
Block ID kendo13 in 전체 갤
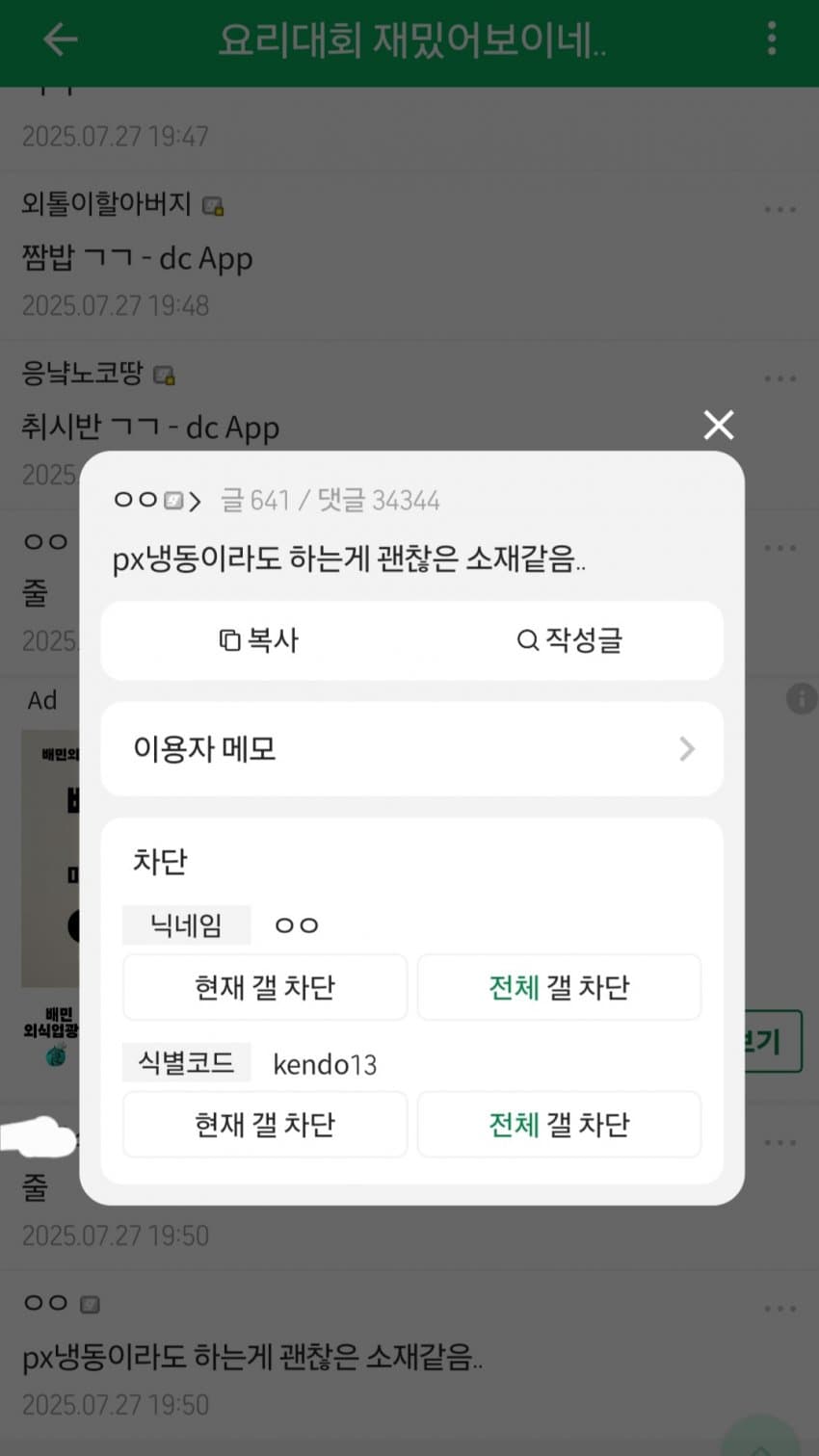pyautogui.click(x=559, y=1124)
